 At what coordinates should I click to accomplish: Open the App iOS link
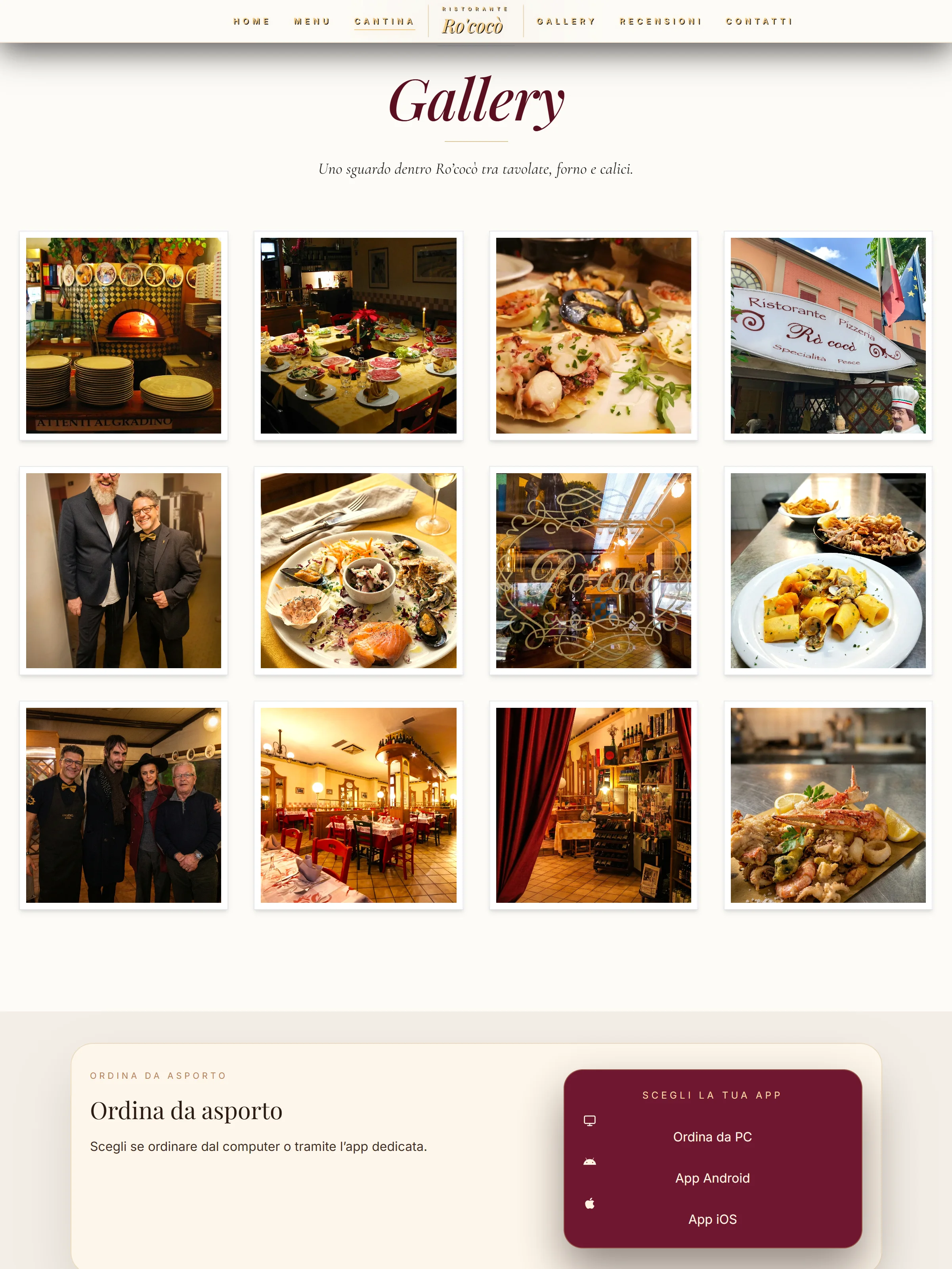[x=712, y=1219]
